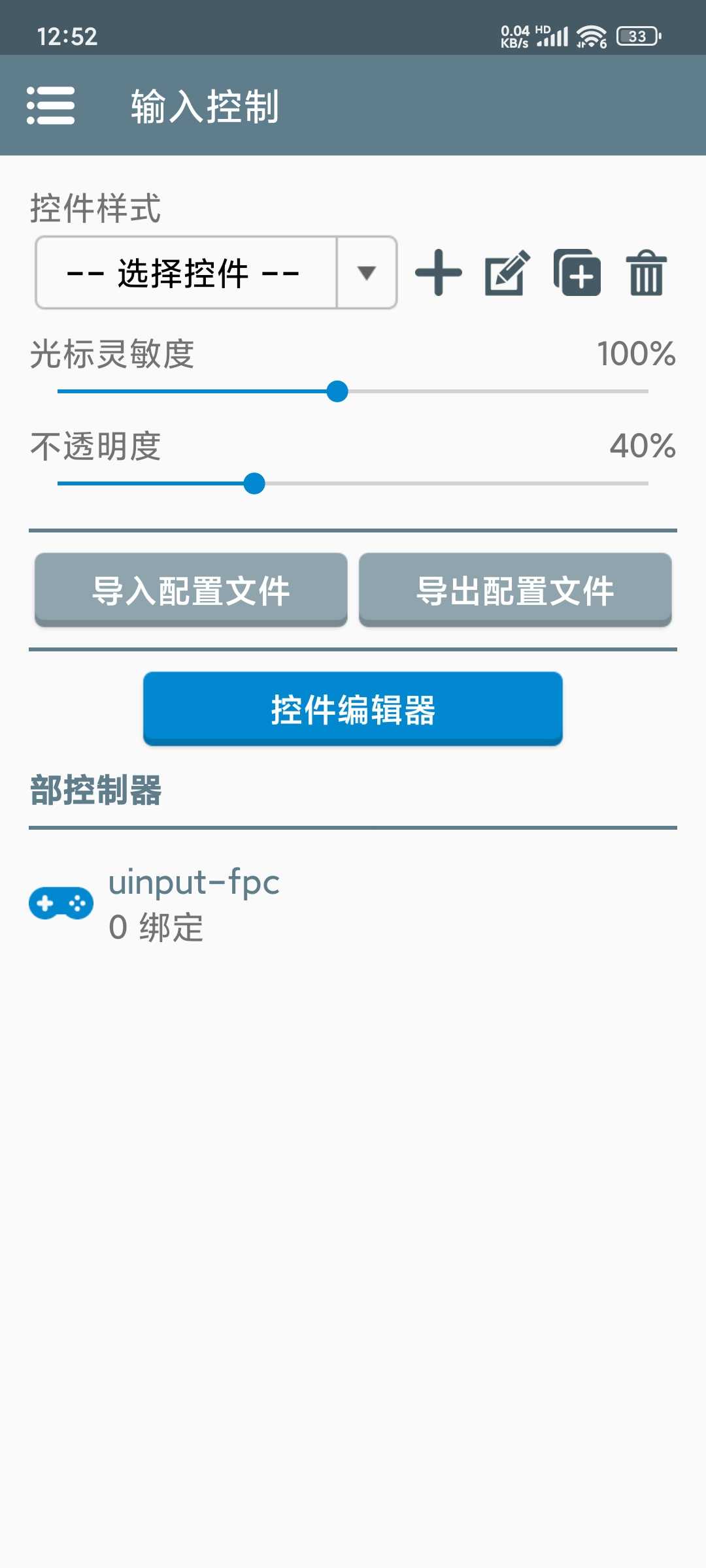Screen dimensions: 706x1568
Task: Open the navigation drawer menu
Action: [x=50, y=105]
